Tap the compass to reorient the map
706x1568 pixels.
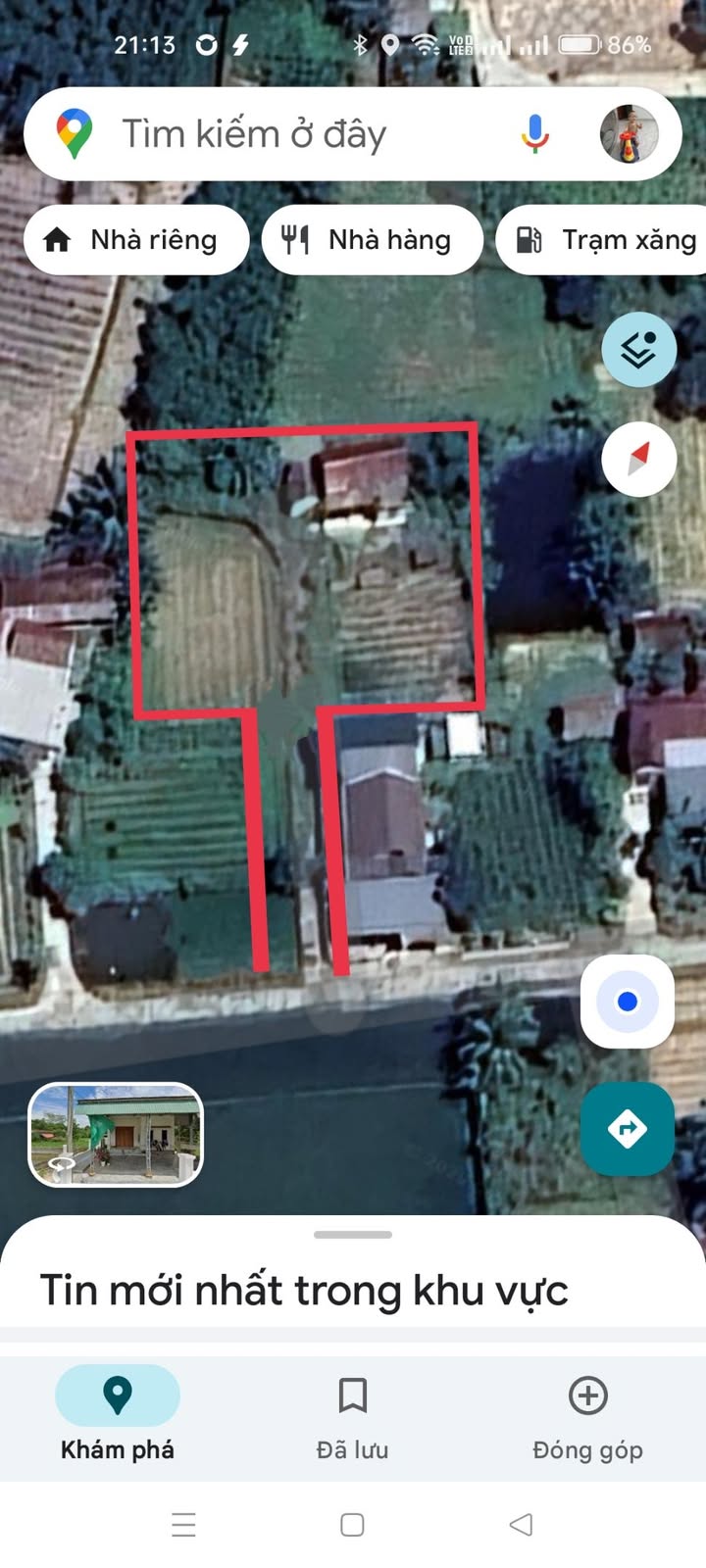pyautogui.click(x=638, y=459)
